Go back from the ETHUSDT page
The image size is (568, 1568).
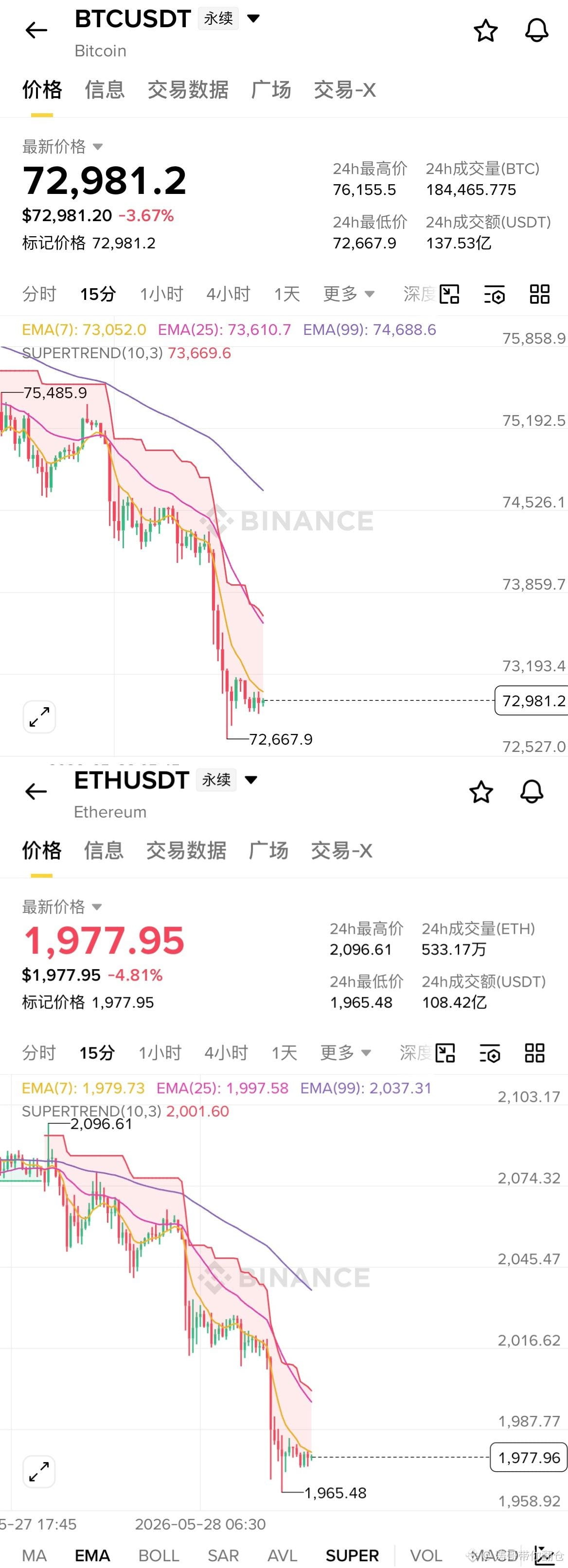click(x=36, y=791)
